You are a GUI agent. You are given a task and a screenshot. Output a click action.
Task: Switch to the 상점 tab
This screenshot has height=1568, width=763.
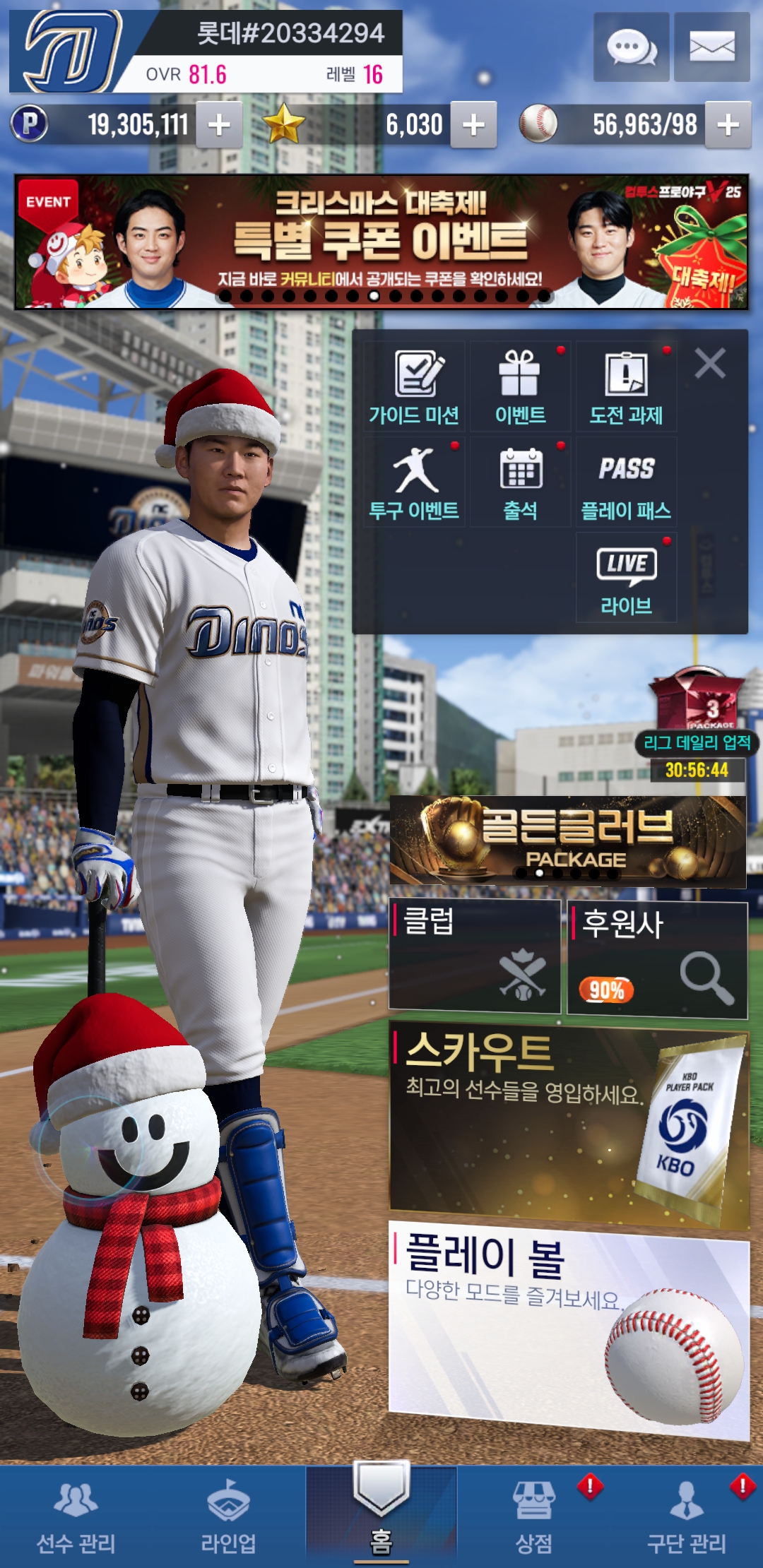[534, 1515]
